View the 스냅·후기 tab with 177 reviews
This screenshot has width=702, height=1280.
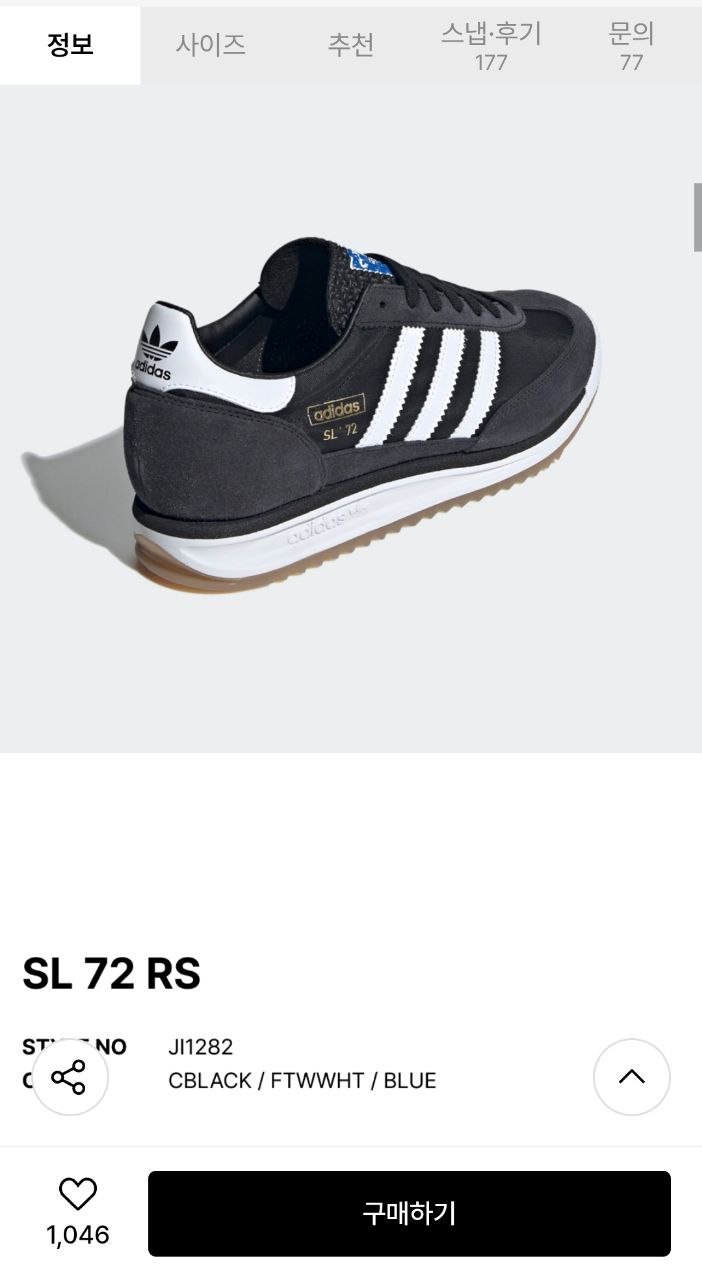tap(491, 45)
